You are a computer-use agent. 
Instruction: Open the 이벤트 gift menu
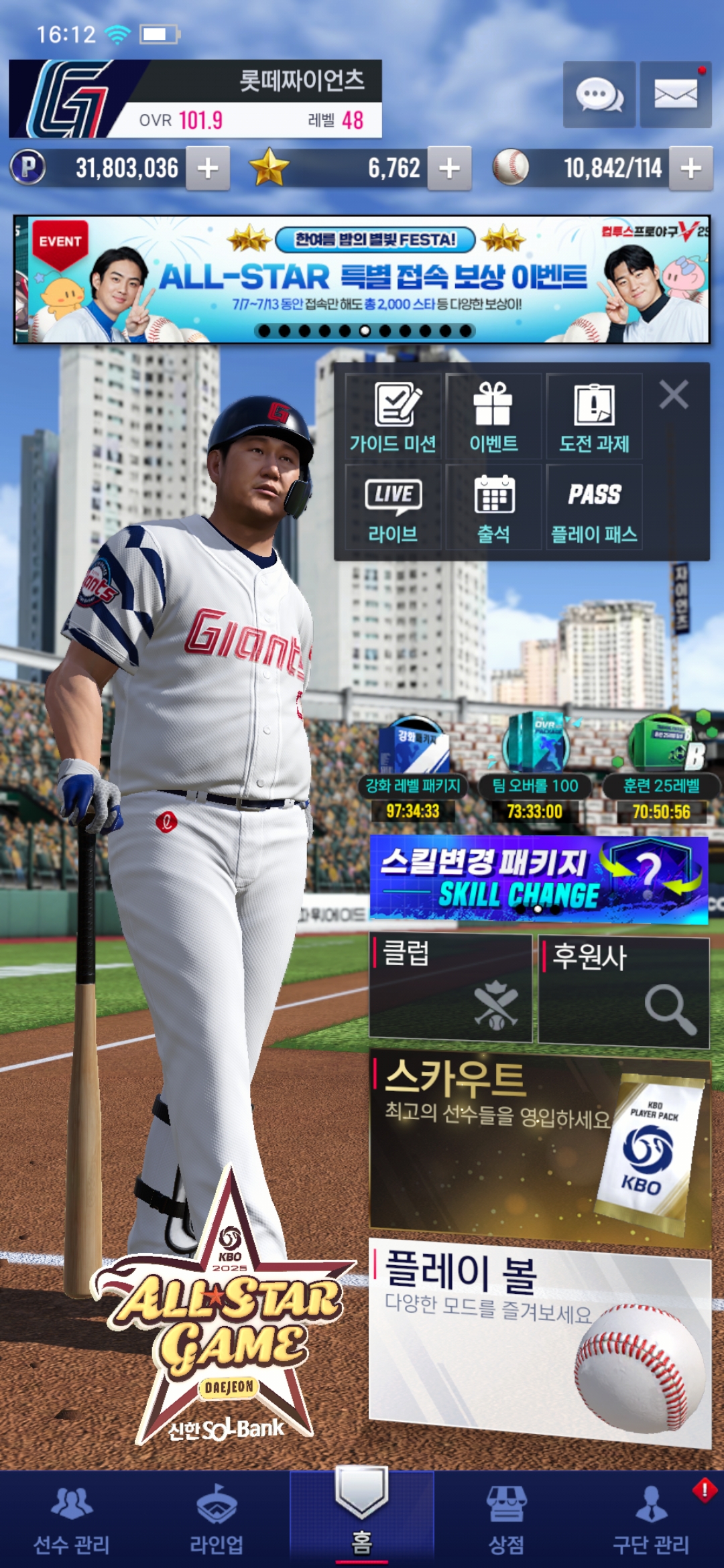pyautogui.click(x=493, y=416)
